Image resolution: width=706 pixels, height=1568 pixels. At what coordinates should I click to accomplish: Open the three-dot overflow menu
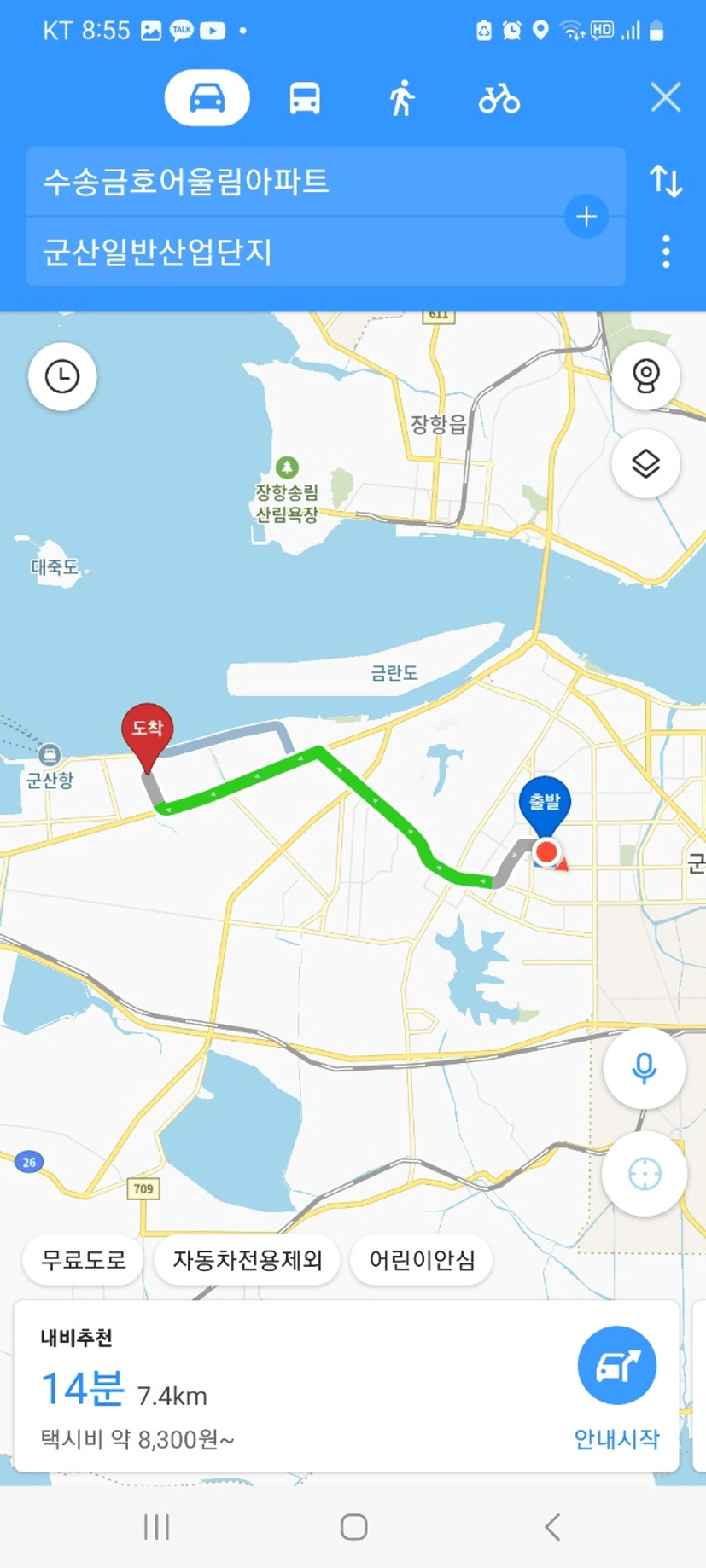[667, 252]
